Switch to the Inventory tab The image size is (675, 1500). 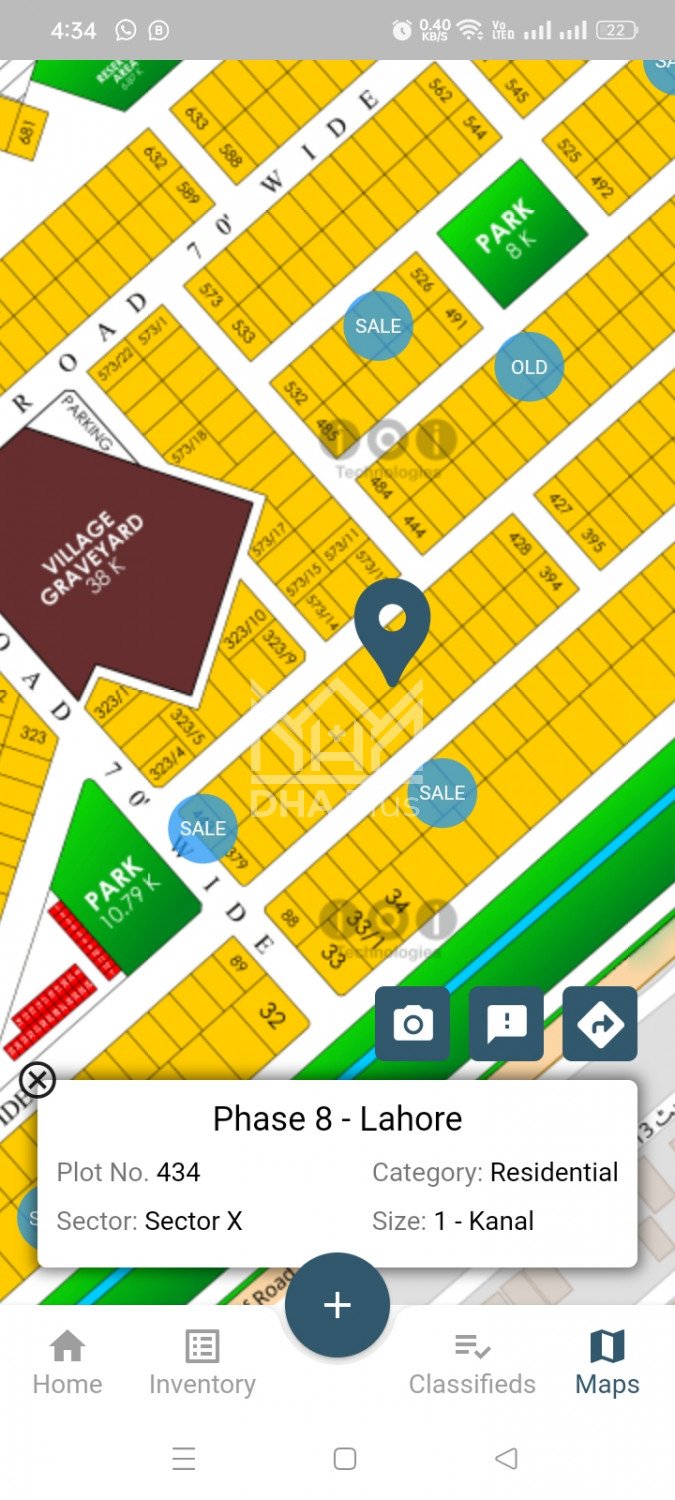[x=202, y=1362]
